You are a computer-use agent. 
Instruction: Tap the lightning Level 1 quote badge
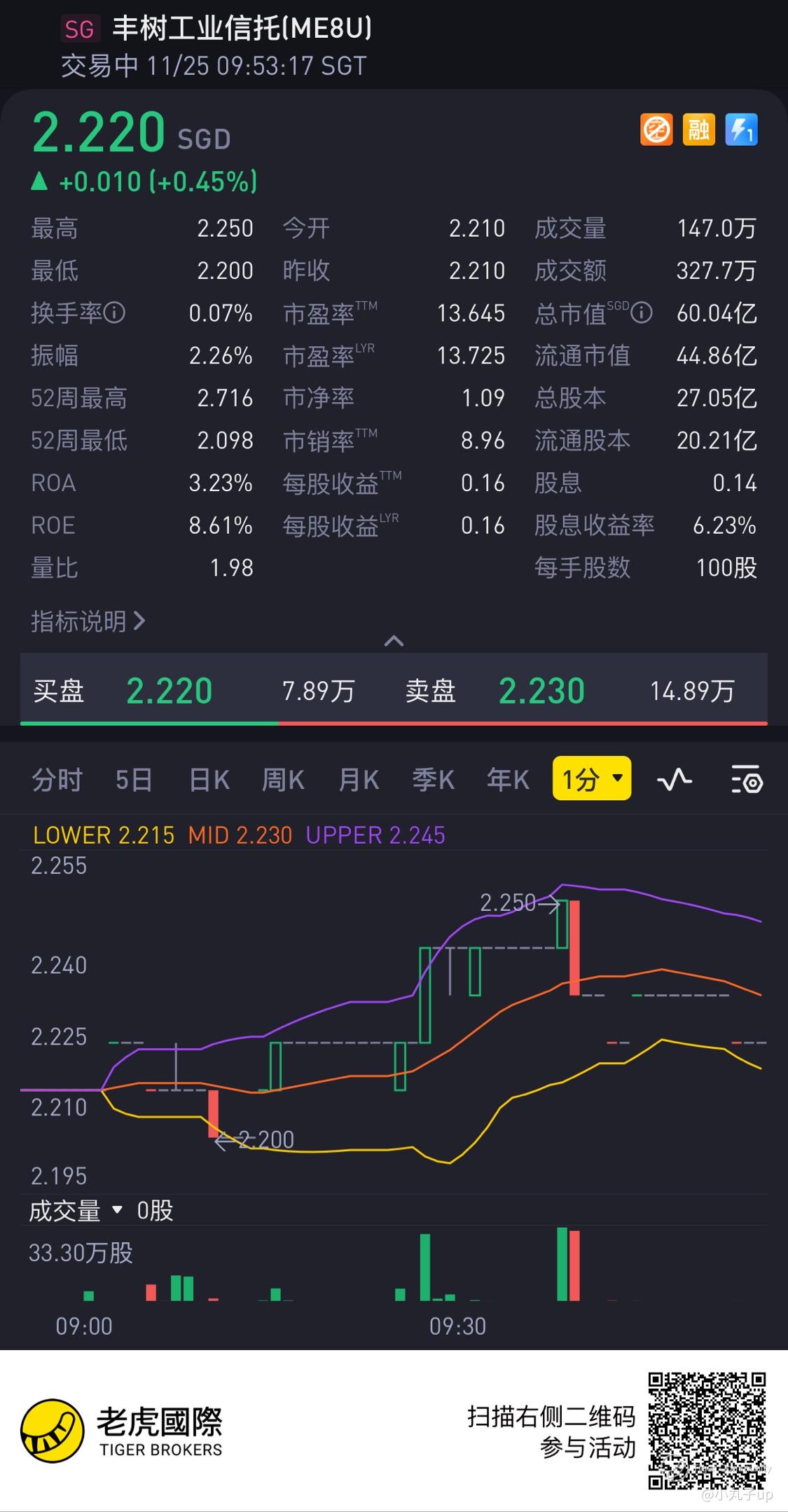pos(741,130)
